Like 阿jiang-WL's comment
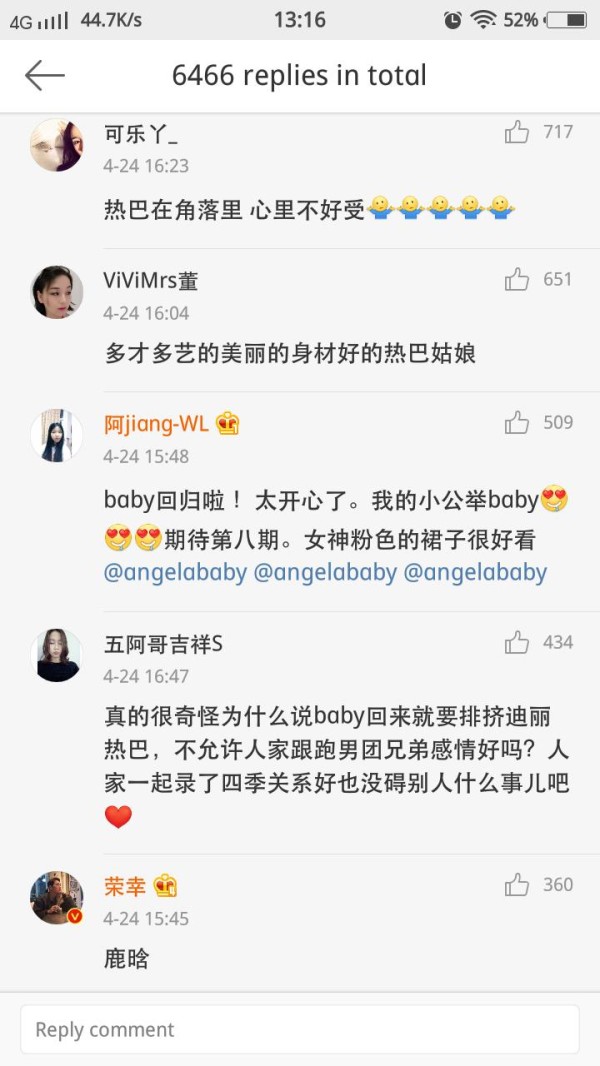600x1066 pixels. coord(516,422)
